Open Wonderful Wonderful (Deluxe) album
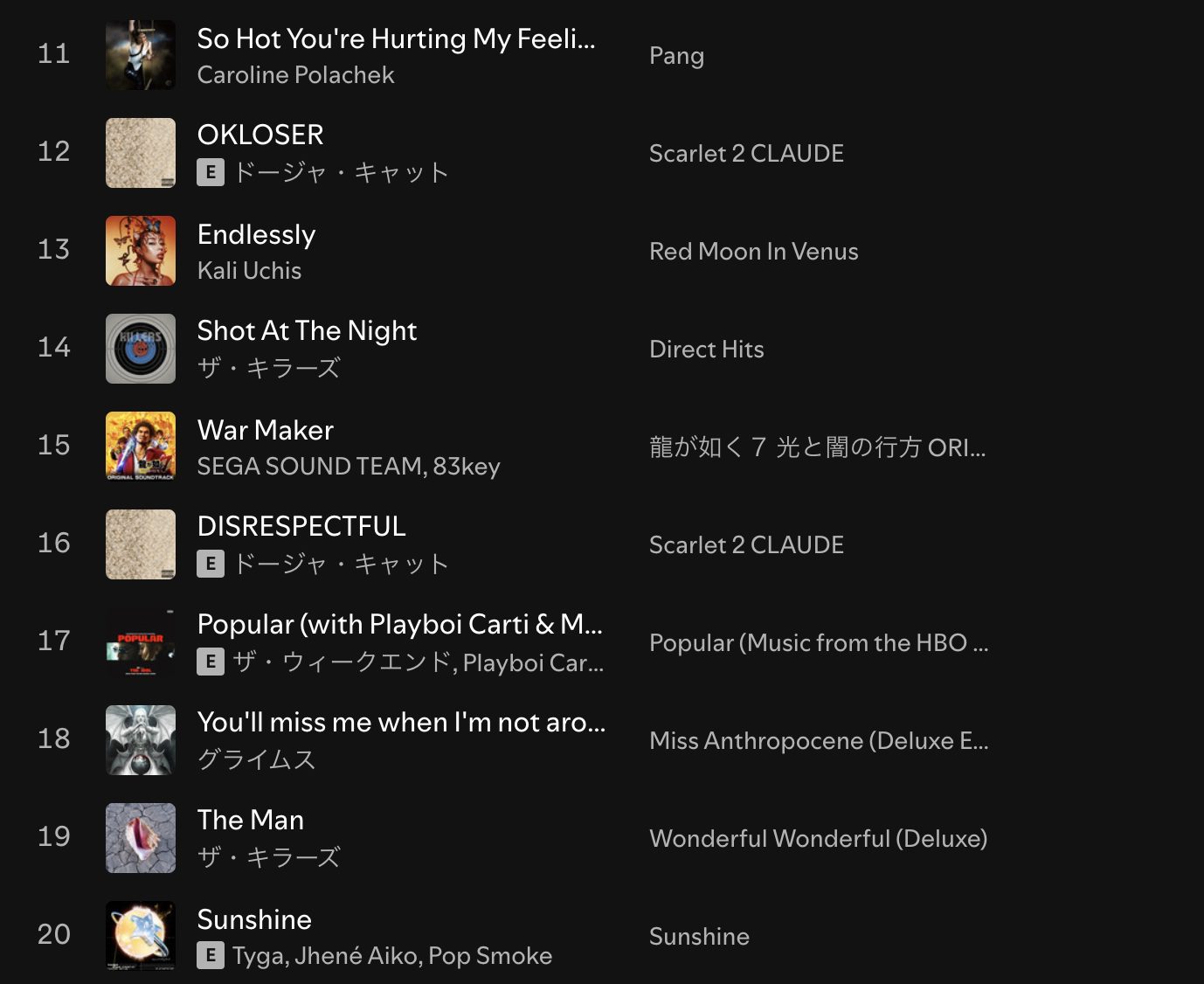This screenshot has width=1204, height=984. click(x=818, y=839)
